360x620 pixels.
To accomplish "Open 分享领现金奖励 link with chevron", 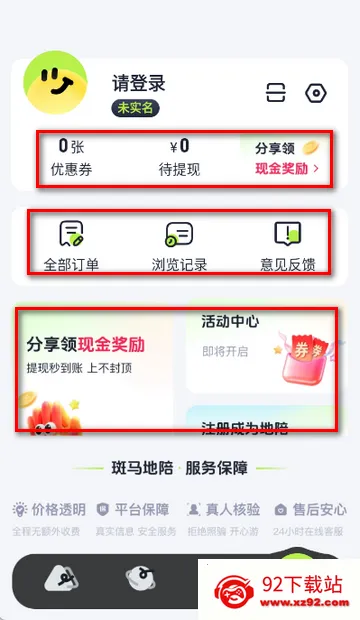I will [287, 159].
